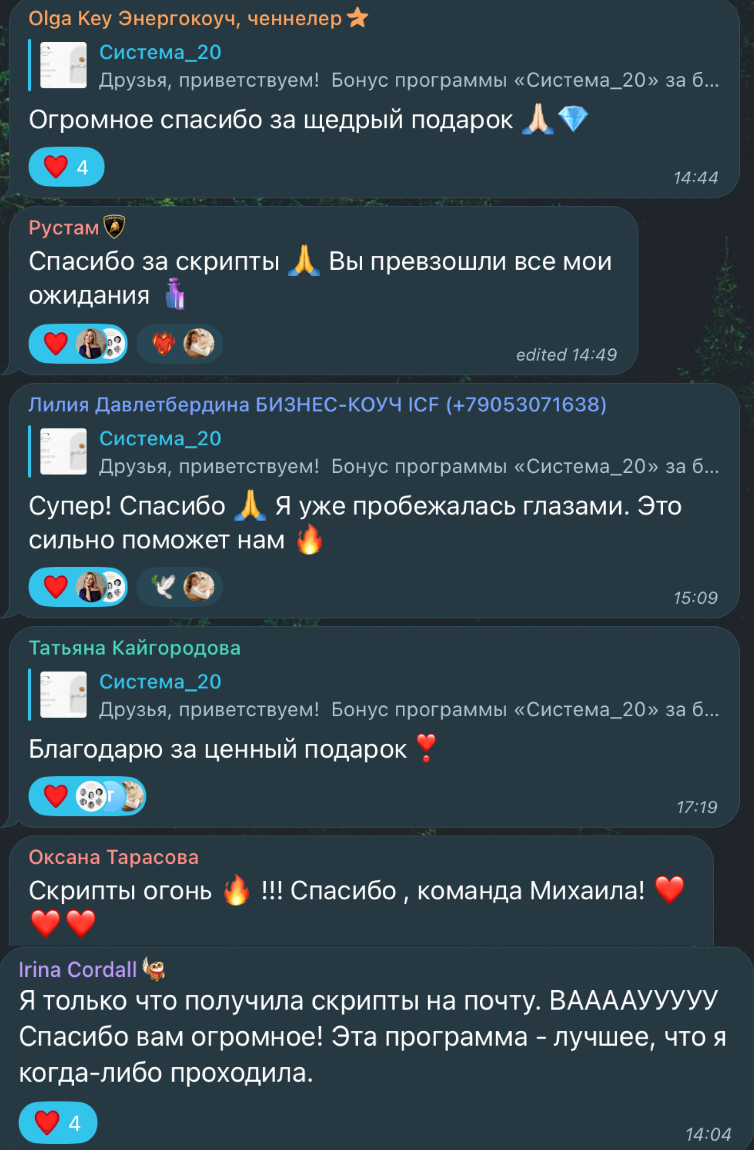The image size is (754, 1150).
Task: Tap the burning heart reaction on Рустам's message
Action: [179, 343]
